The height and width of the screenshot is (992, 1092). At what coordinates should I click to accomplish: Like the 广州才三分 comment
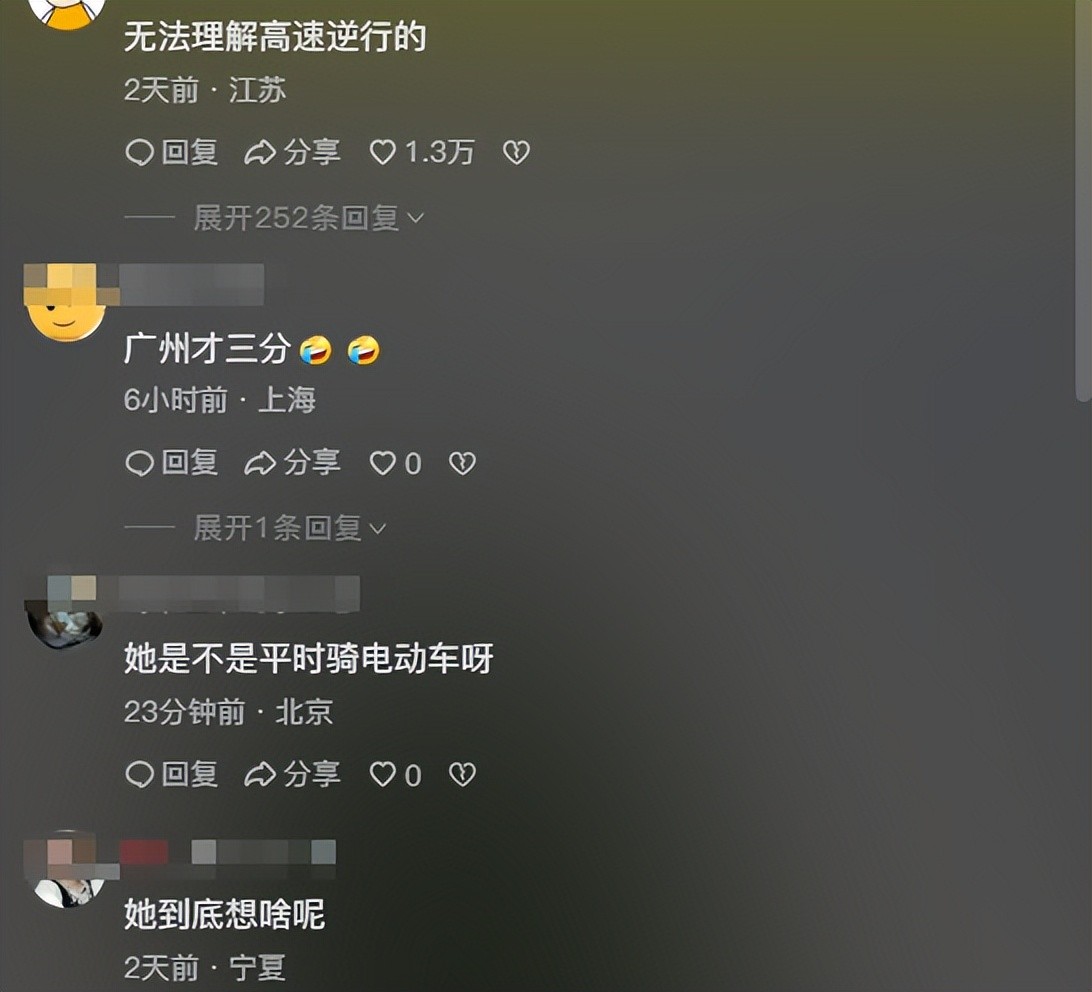click(384, 463)
